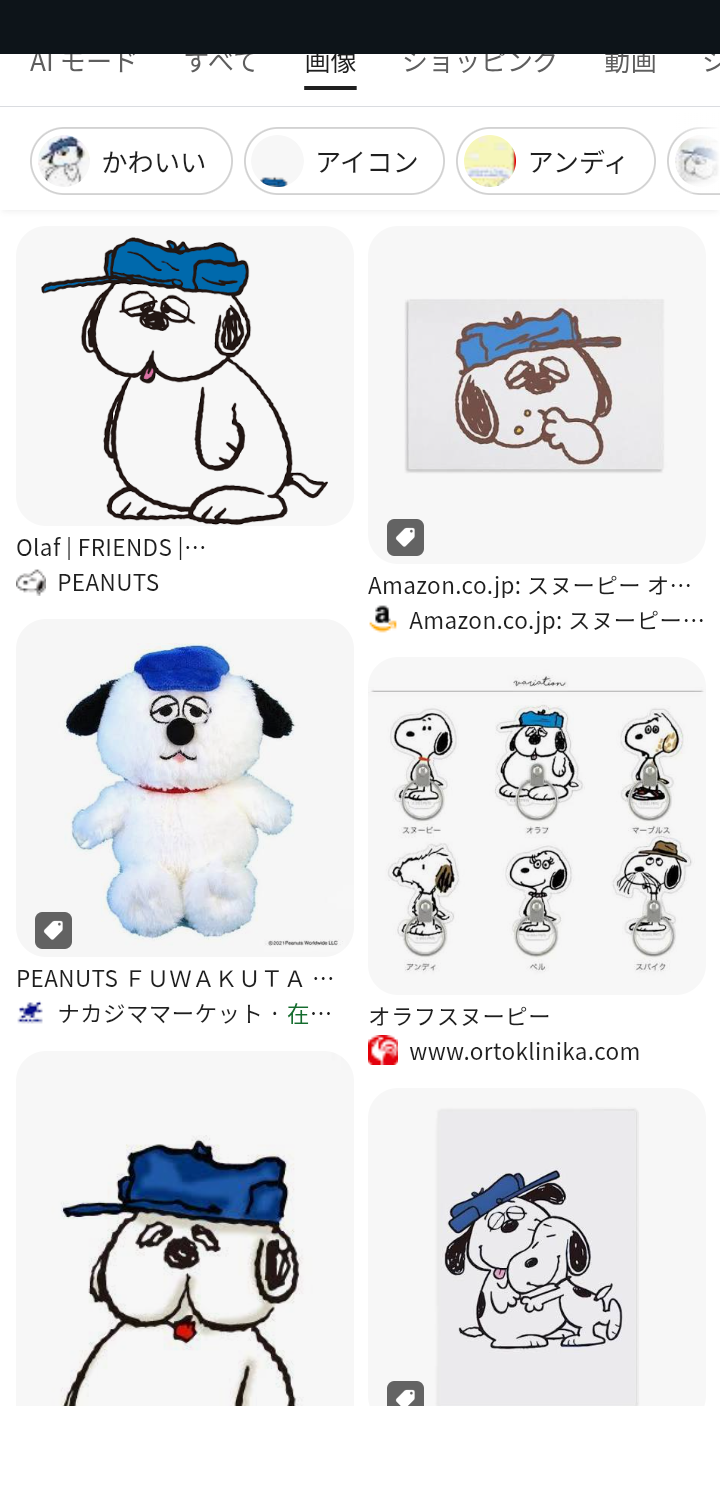Select the ショッピング tab
The image size is (720, 1496).
pos(479,62)
